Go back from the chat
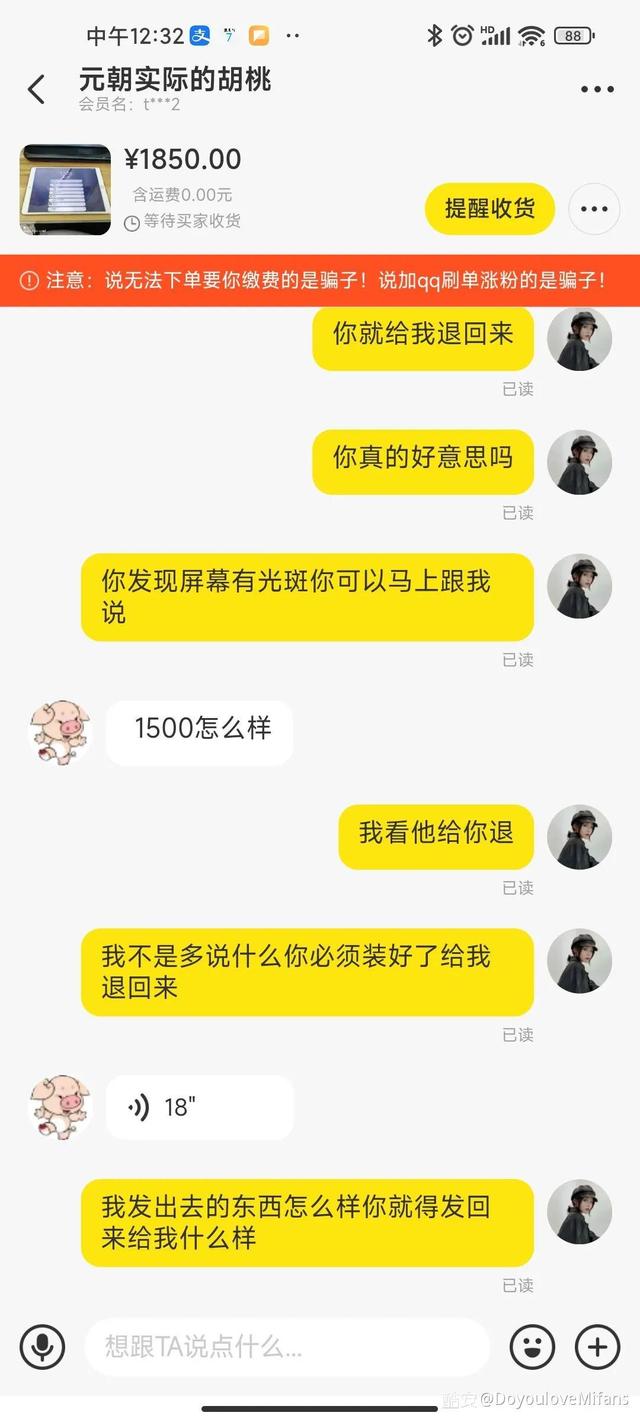This screenshot has width=640, height=1422. point(37,89)
